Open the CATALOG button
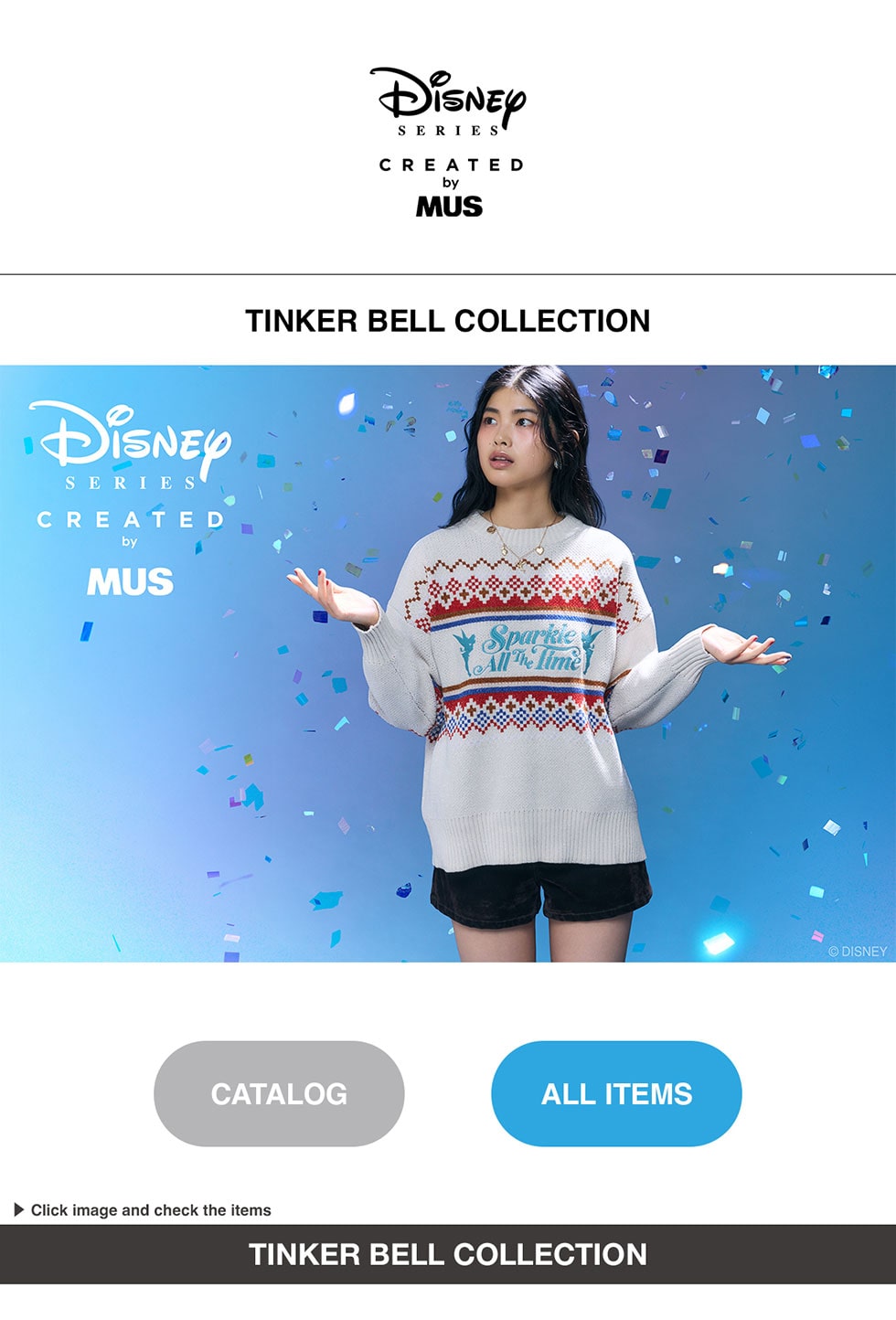896x1320 pixels. click(279, 1093)
